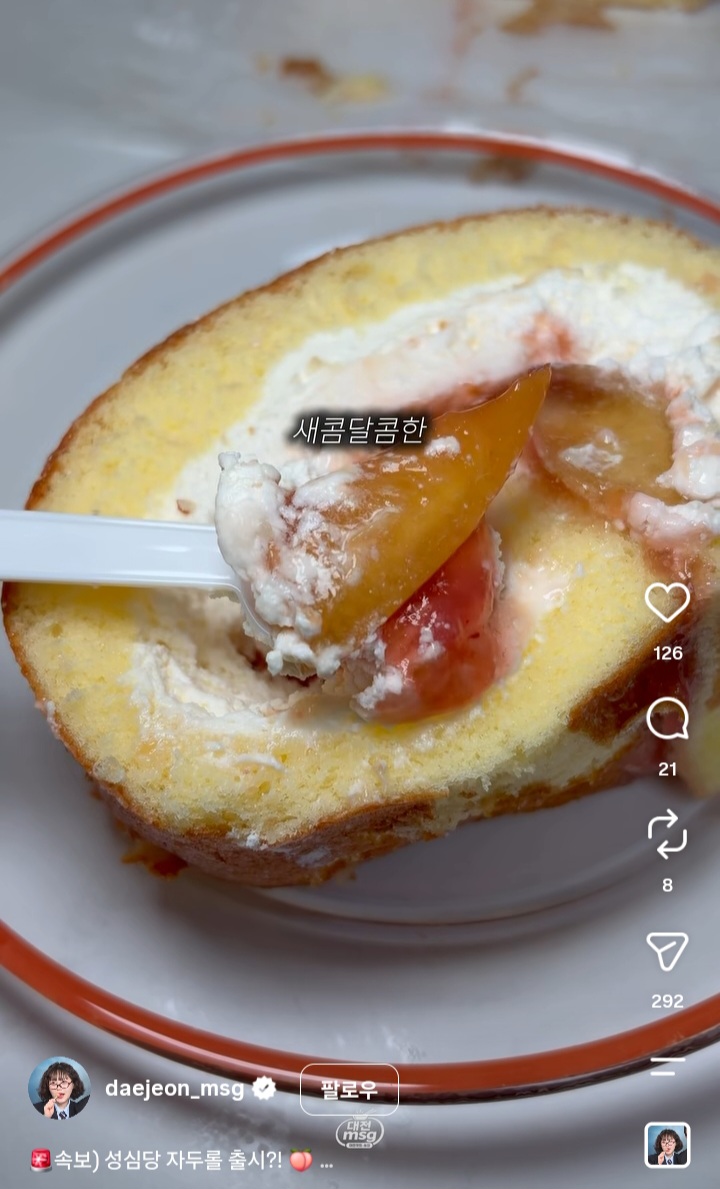The image size is (720, 1189).
Task: Open the audio thumbnail at the bottom right
Action: (x=667, y=1145)
